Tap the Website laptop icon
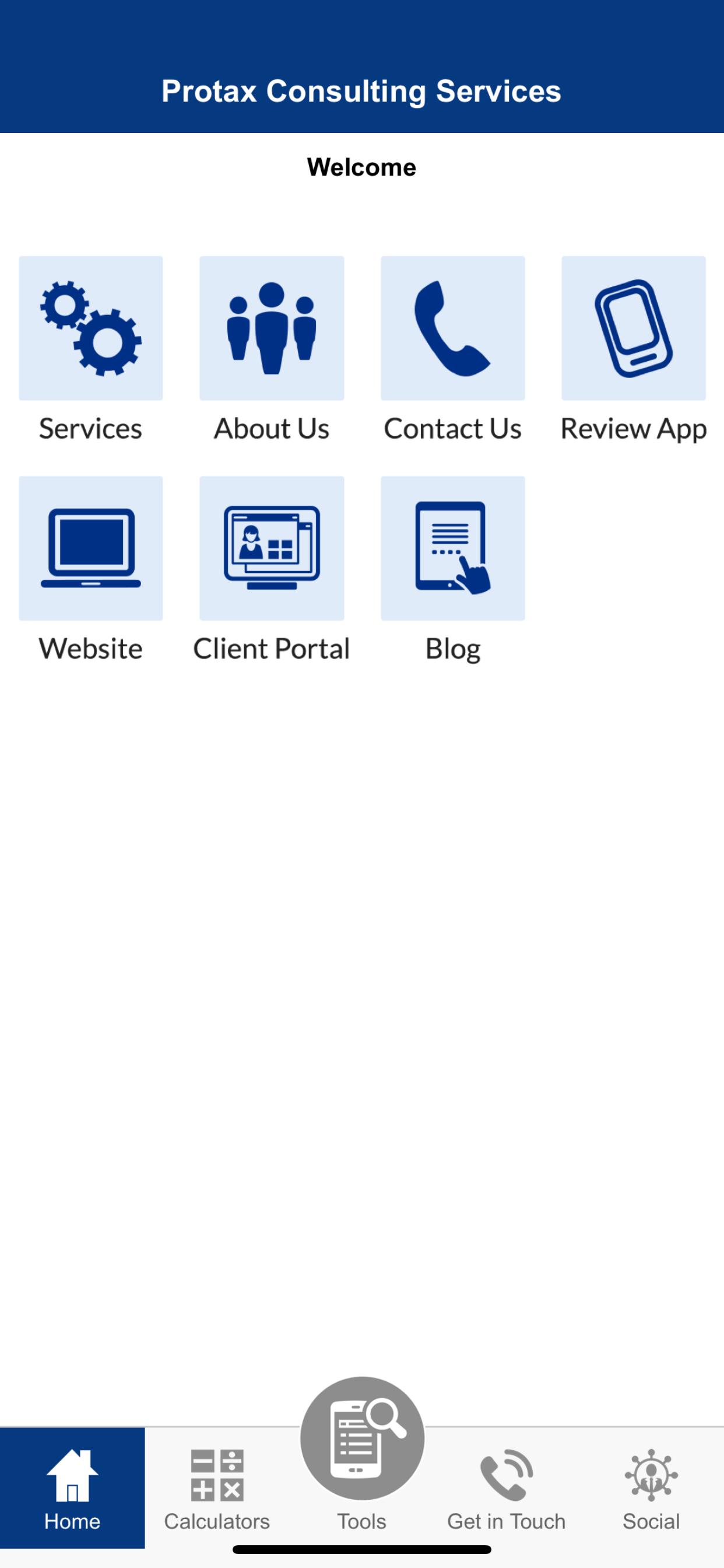The height and width of the screenshot is (1568, 724). tap(90, 548)
